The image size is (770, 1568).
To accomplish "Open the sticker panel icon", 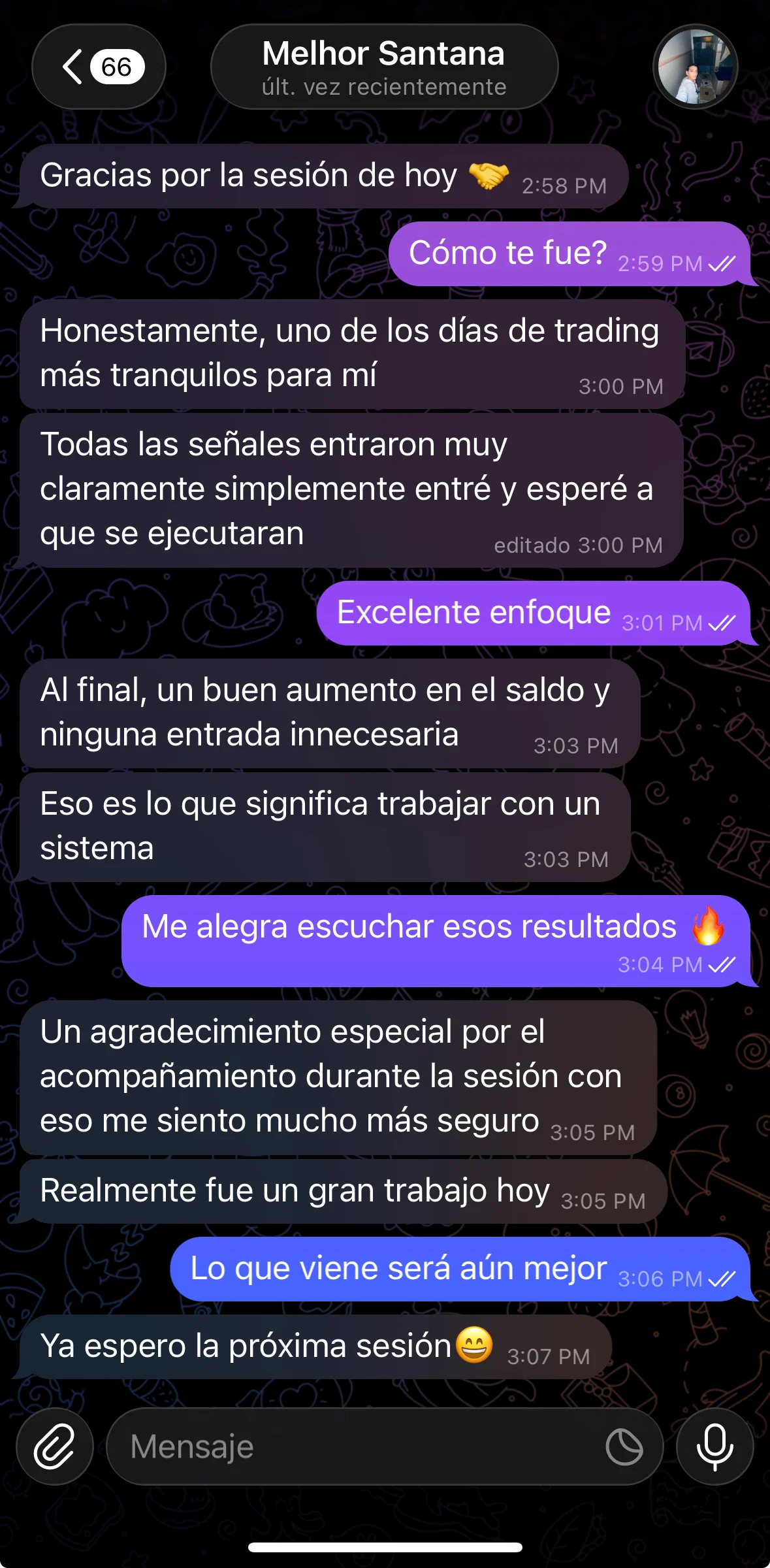I will [x=624, y=1446].
